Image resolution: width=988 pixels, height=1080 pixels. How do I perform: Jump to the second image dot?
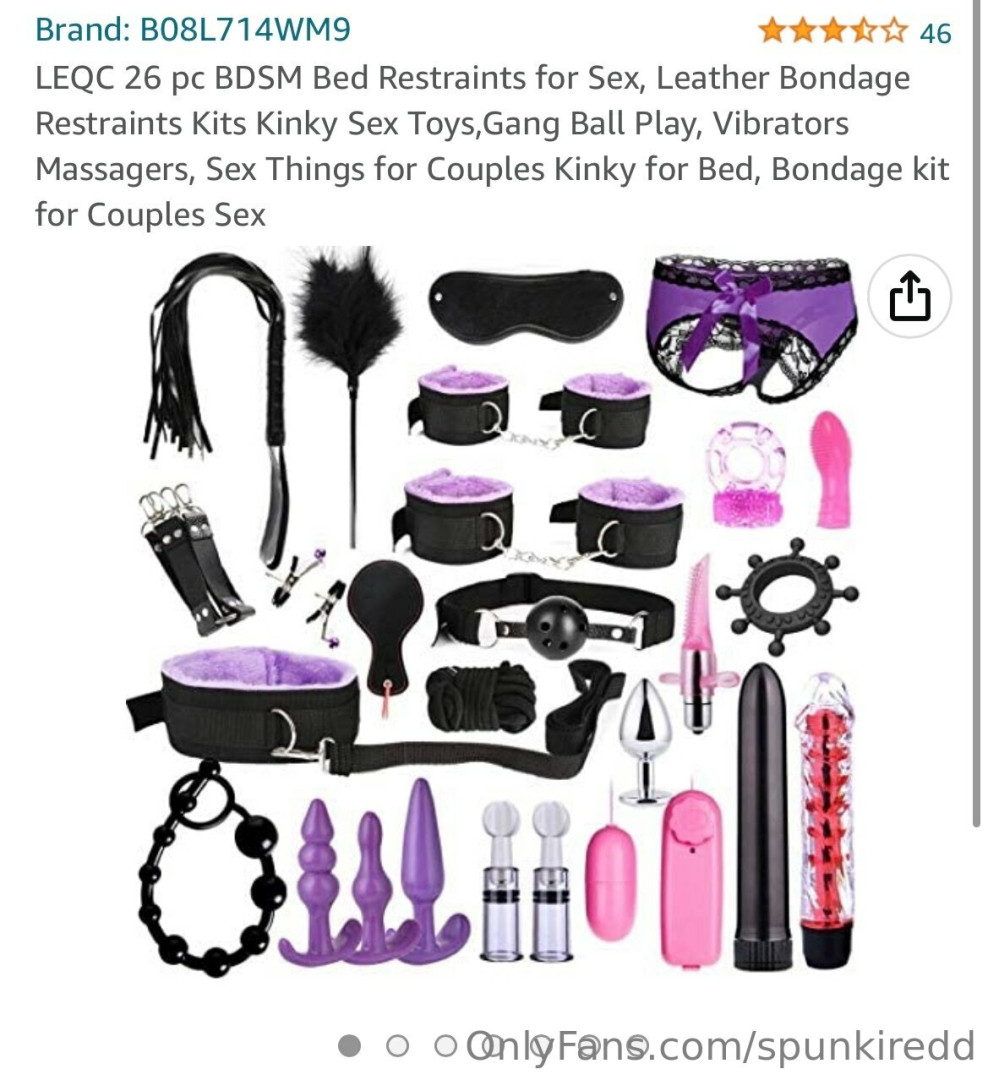[x=397, y=1046]
